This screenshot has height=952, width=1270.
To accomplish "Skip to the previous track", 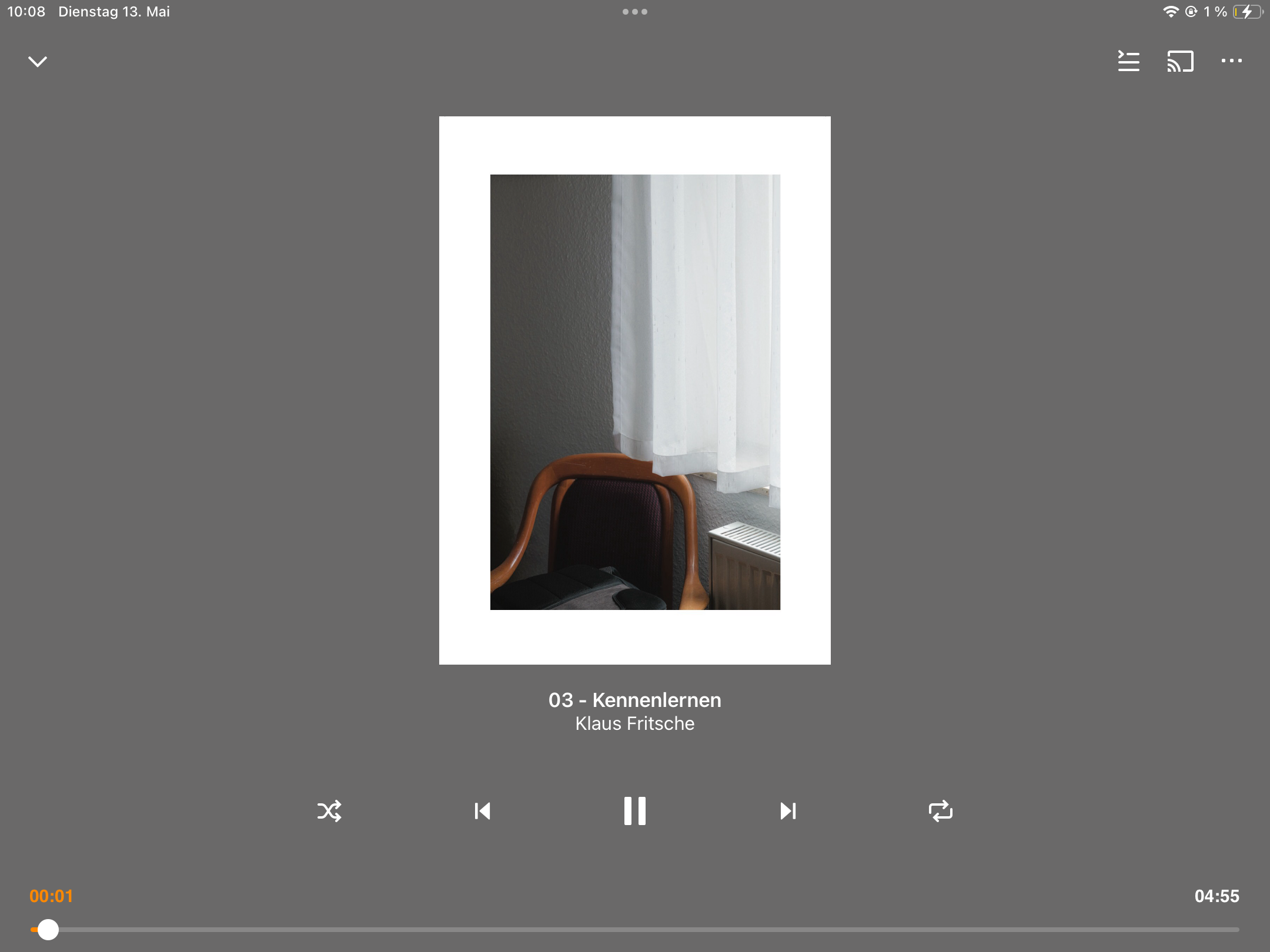I will point(482,811).
